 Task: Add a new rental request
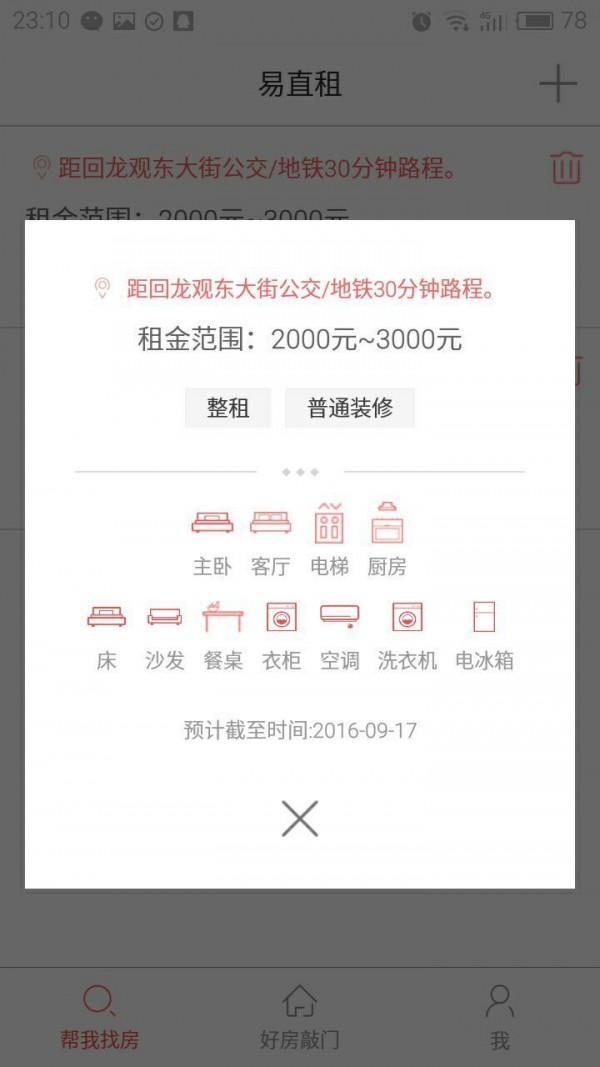coord(557,84)
